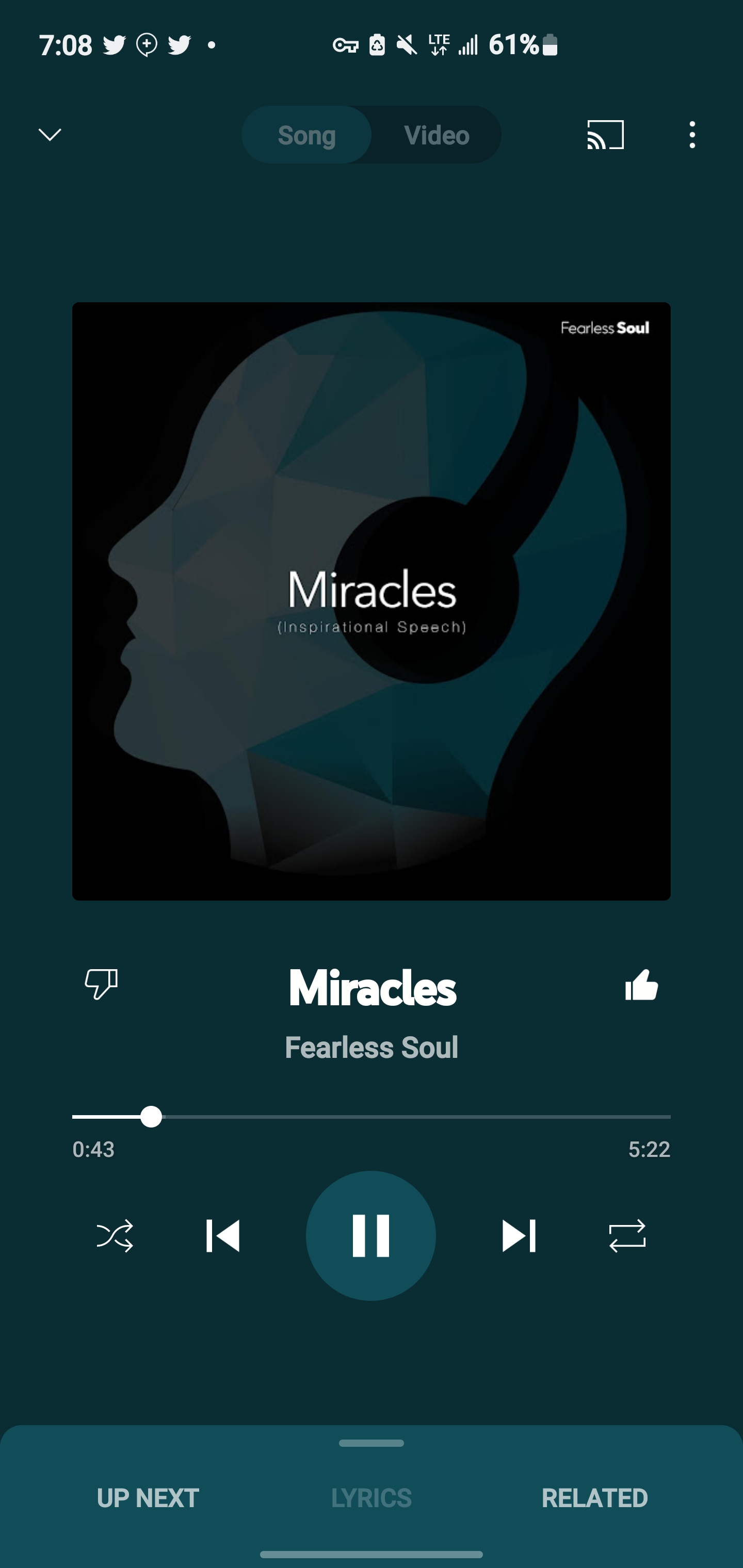Collapse the player with the down chevron

point(50,135)
